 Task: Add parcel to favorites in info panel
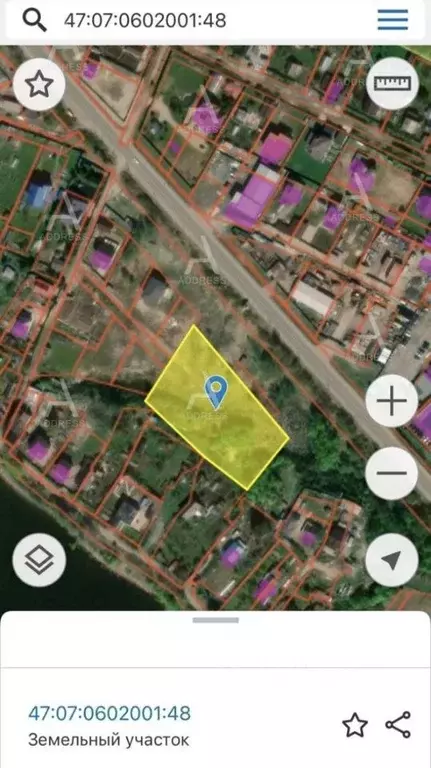[355, 725]
